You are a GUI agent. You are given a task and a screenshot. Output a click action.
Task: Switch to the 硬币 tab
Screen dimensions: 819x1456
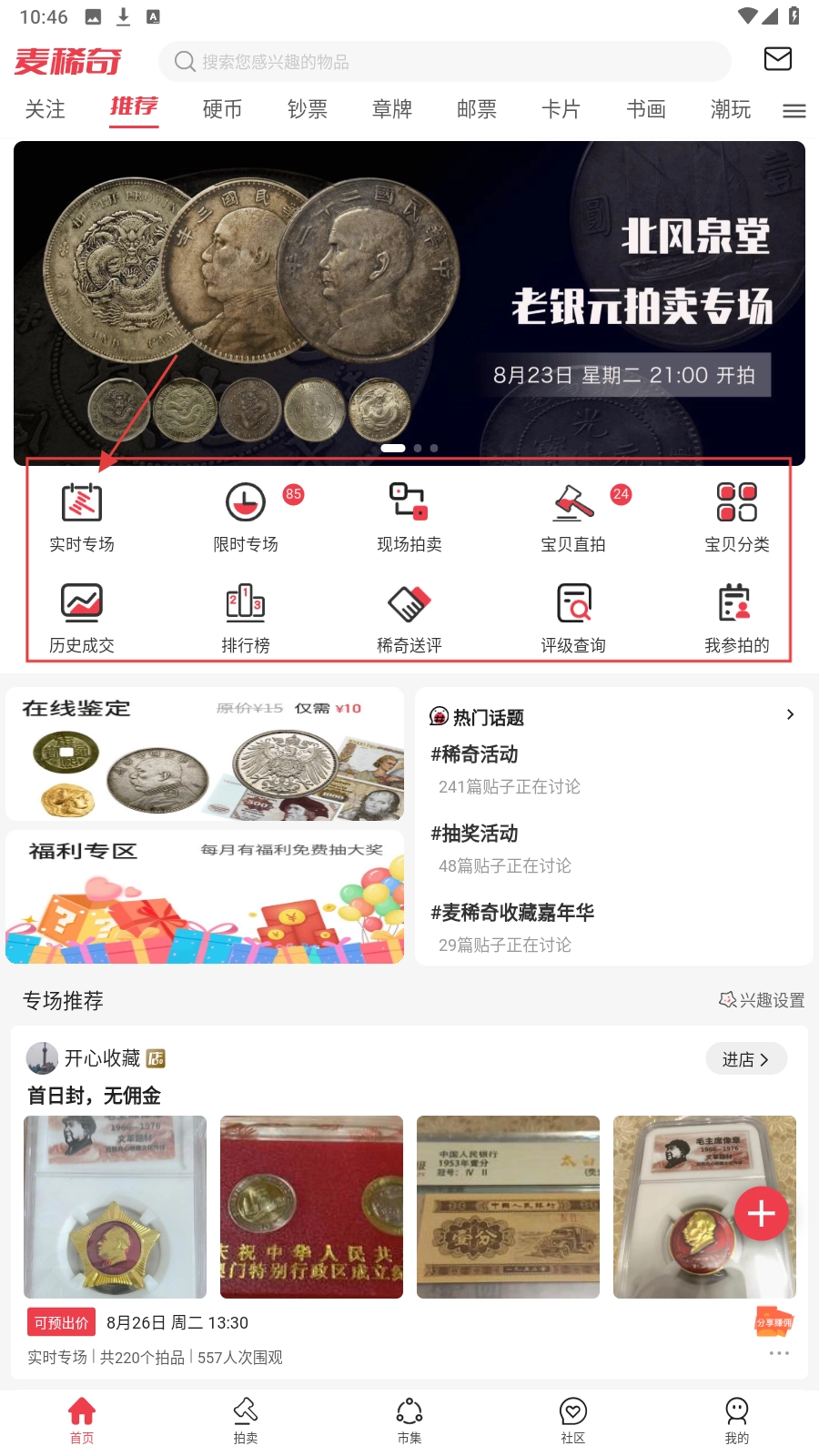222,110
